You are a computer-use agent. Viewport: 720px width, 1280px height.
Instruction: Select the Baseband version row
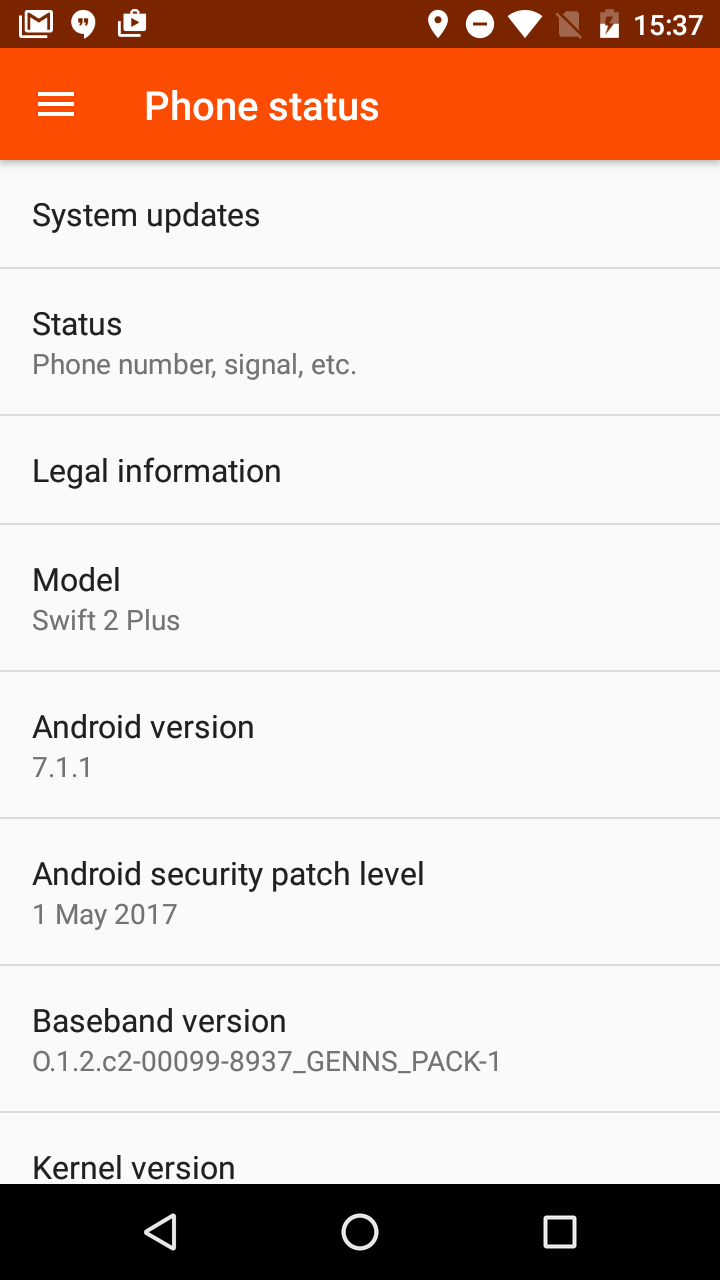tap(360, 1039)
